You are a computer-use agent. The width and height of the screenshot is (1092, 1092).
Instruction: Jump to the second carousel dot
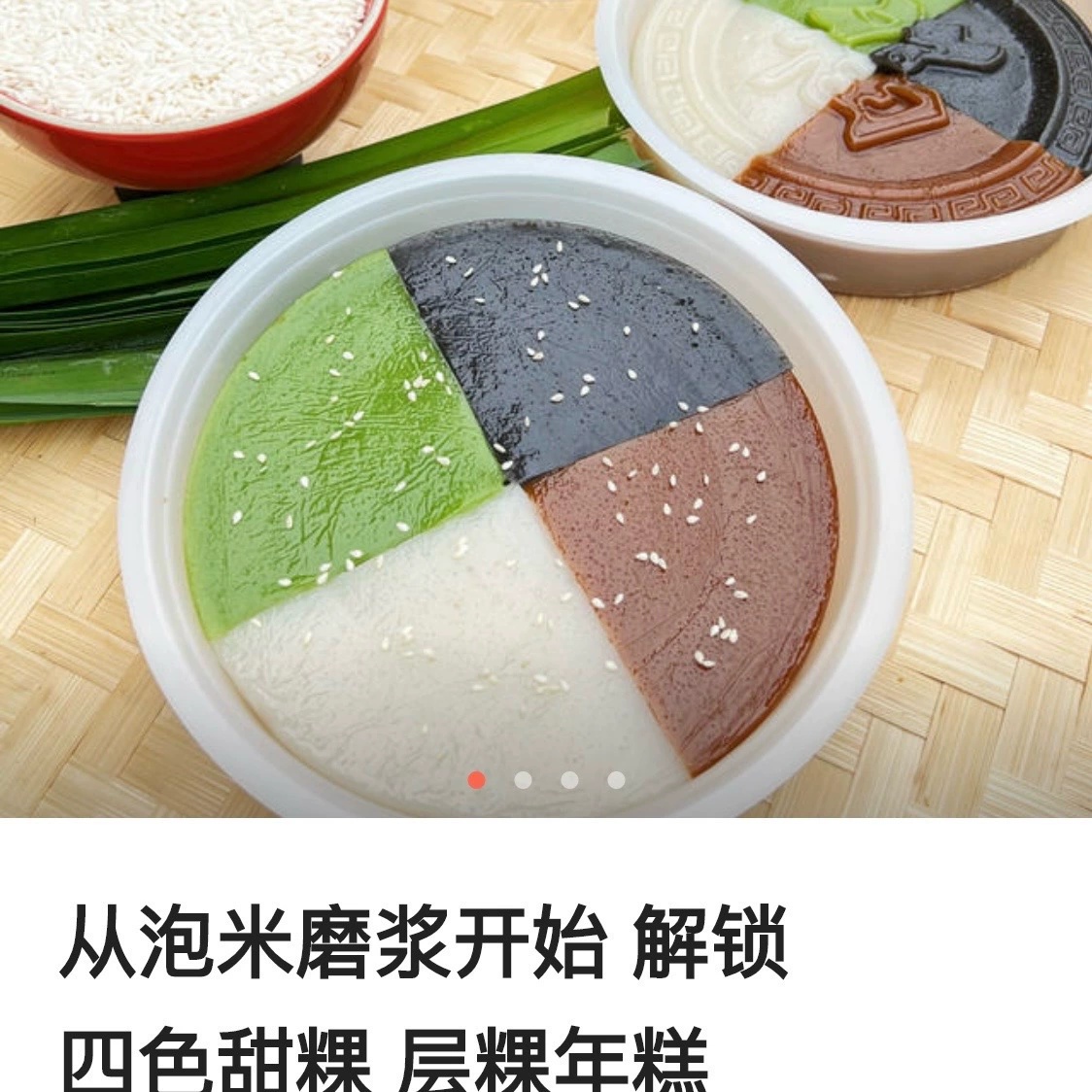tap(523, 779)
